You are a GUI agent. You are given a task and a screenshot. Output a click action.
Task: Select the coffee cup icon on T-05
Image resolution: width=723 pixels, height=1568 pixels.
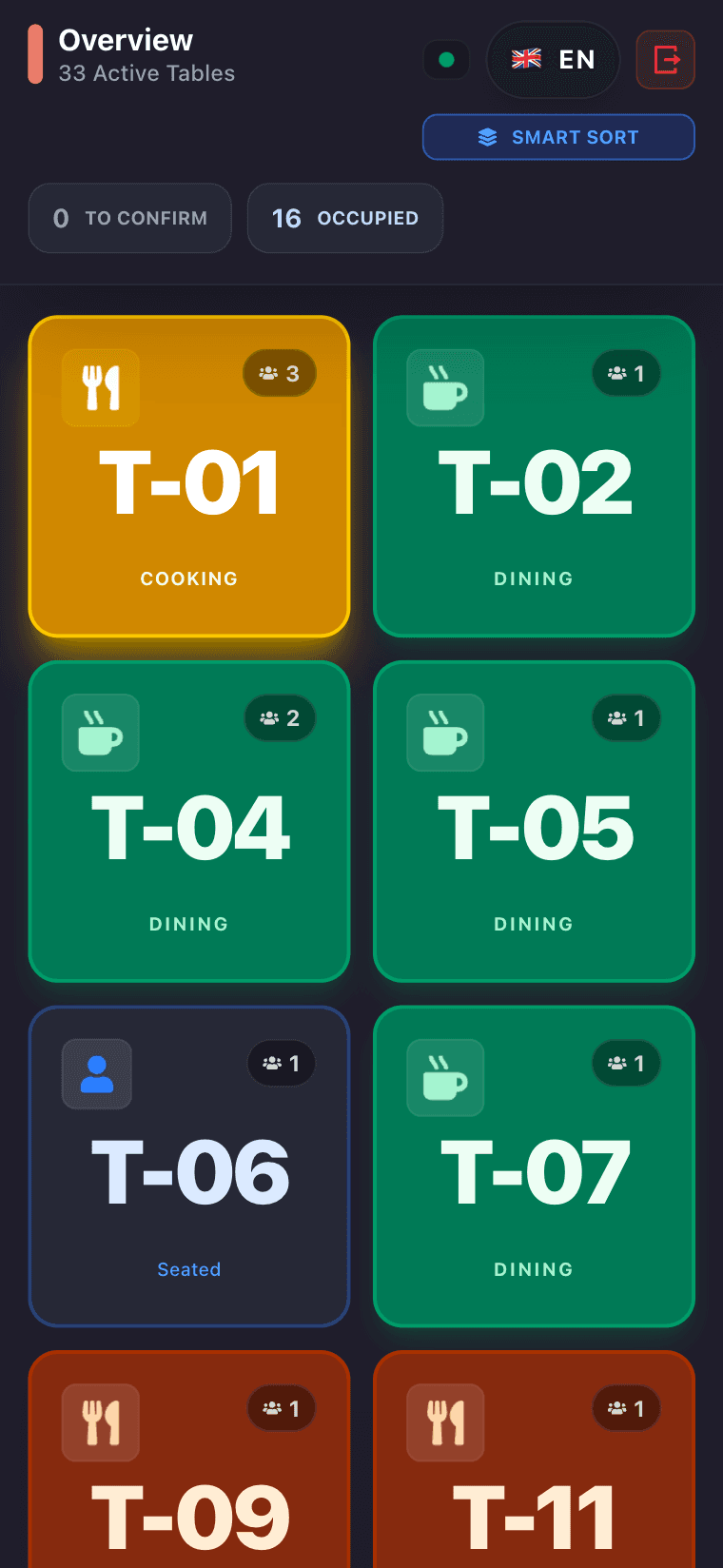click(445, 733)
